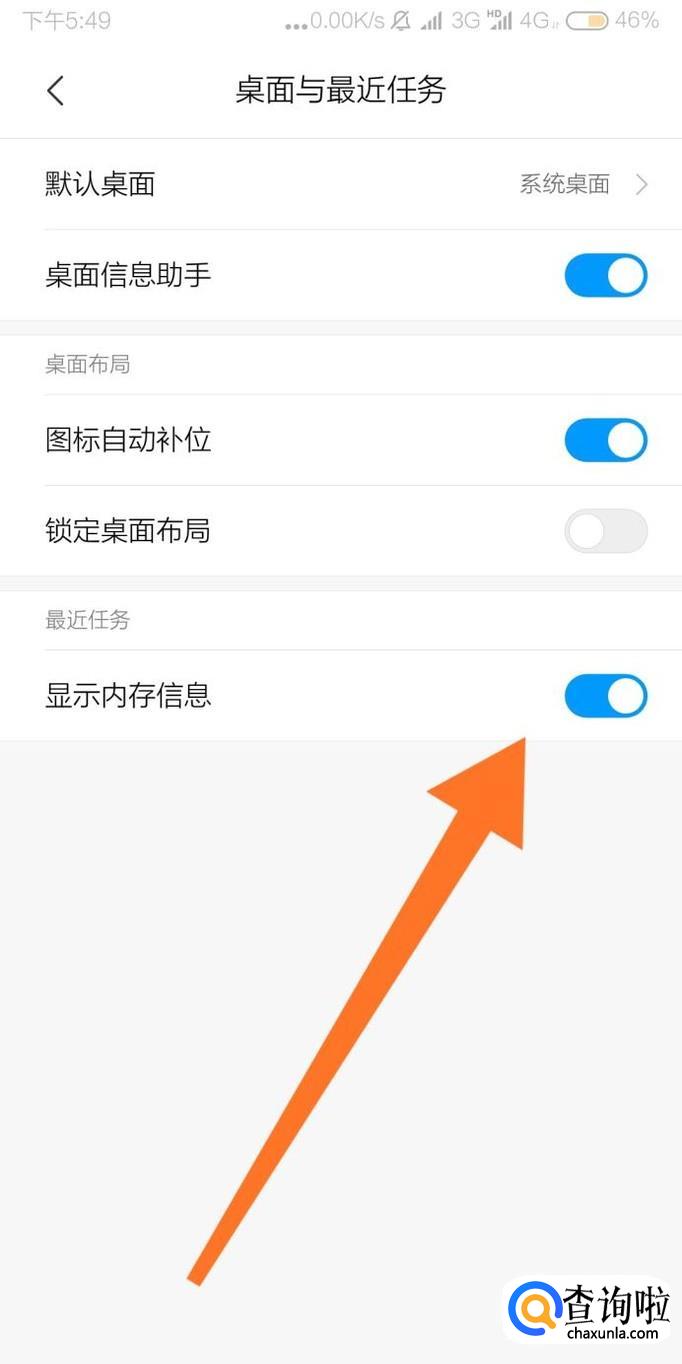Open the 默认桌面 setting

coord(341,184)
